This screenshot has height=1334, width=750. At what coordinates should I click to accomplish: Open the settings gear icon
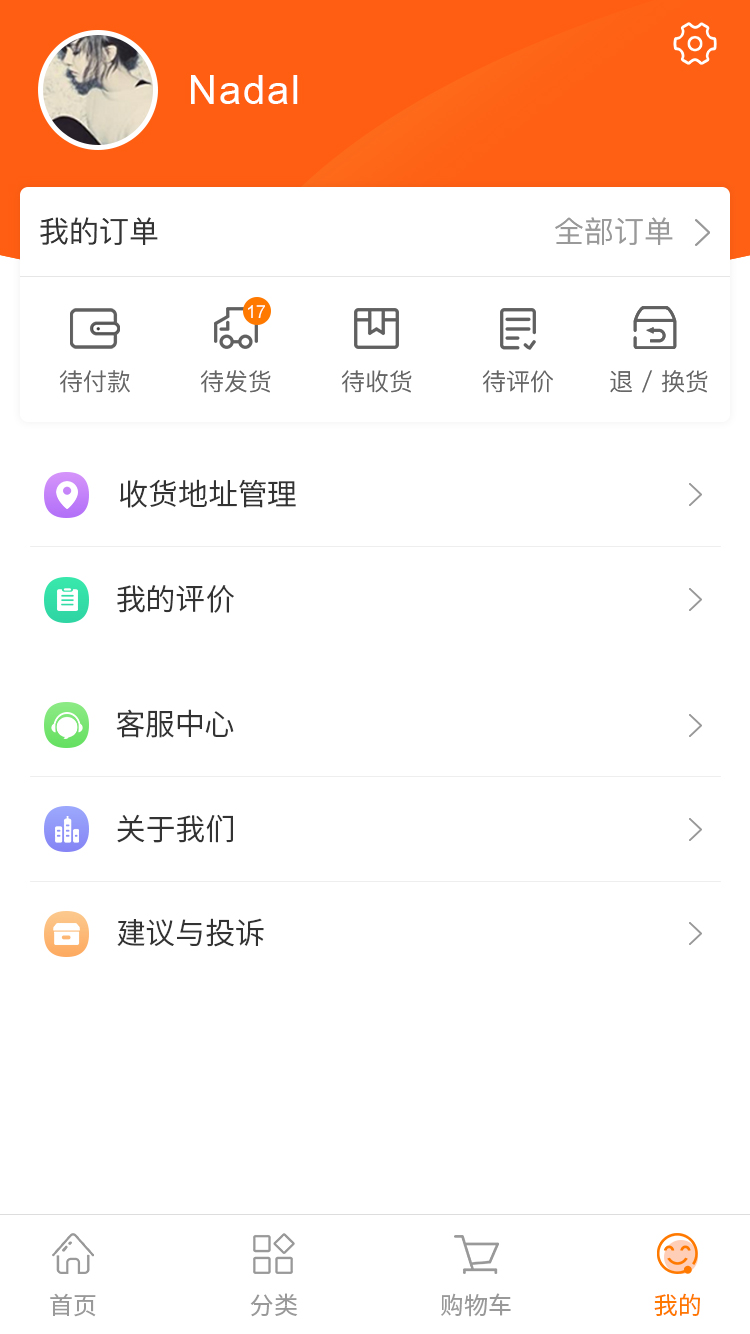point(695,44)
